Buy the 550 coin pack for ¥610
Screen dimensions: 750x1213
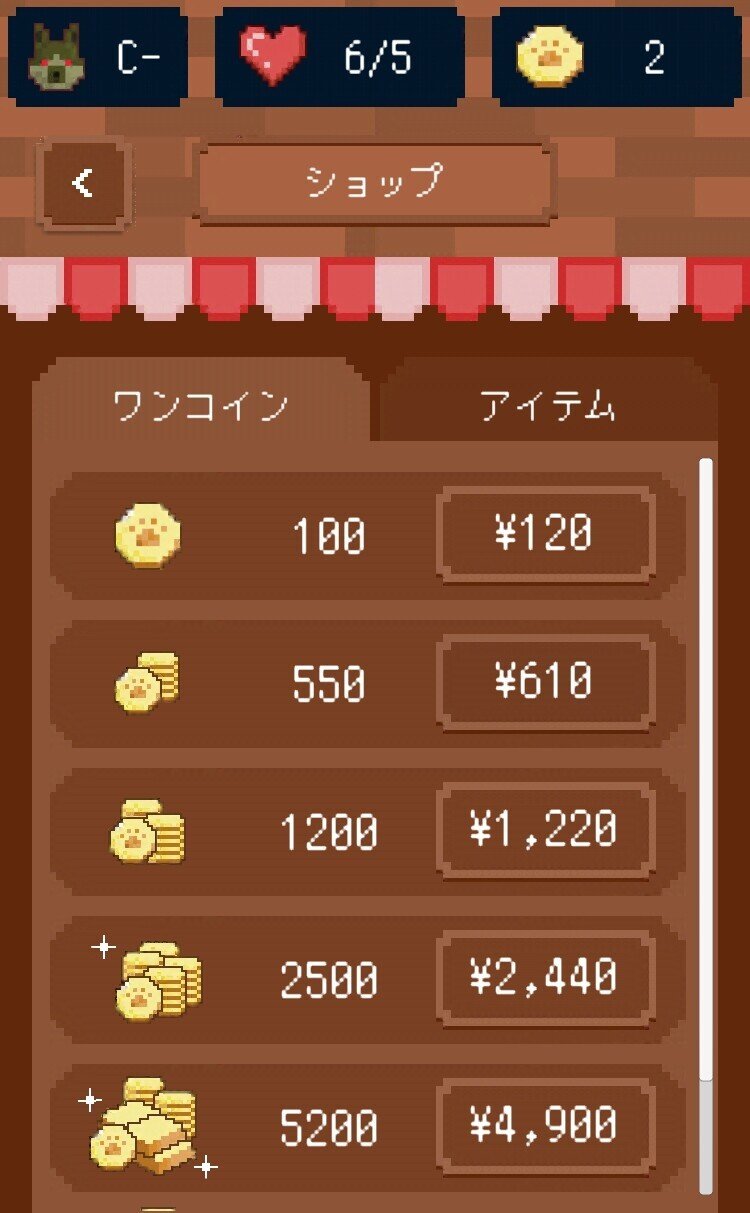547,682
